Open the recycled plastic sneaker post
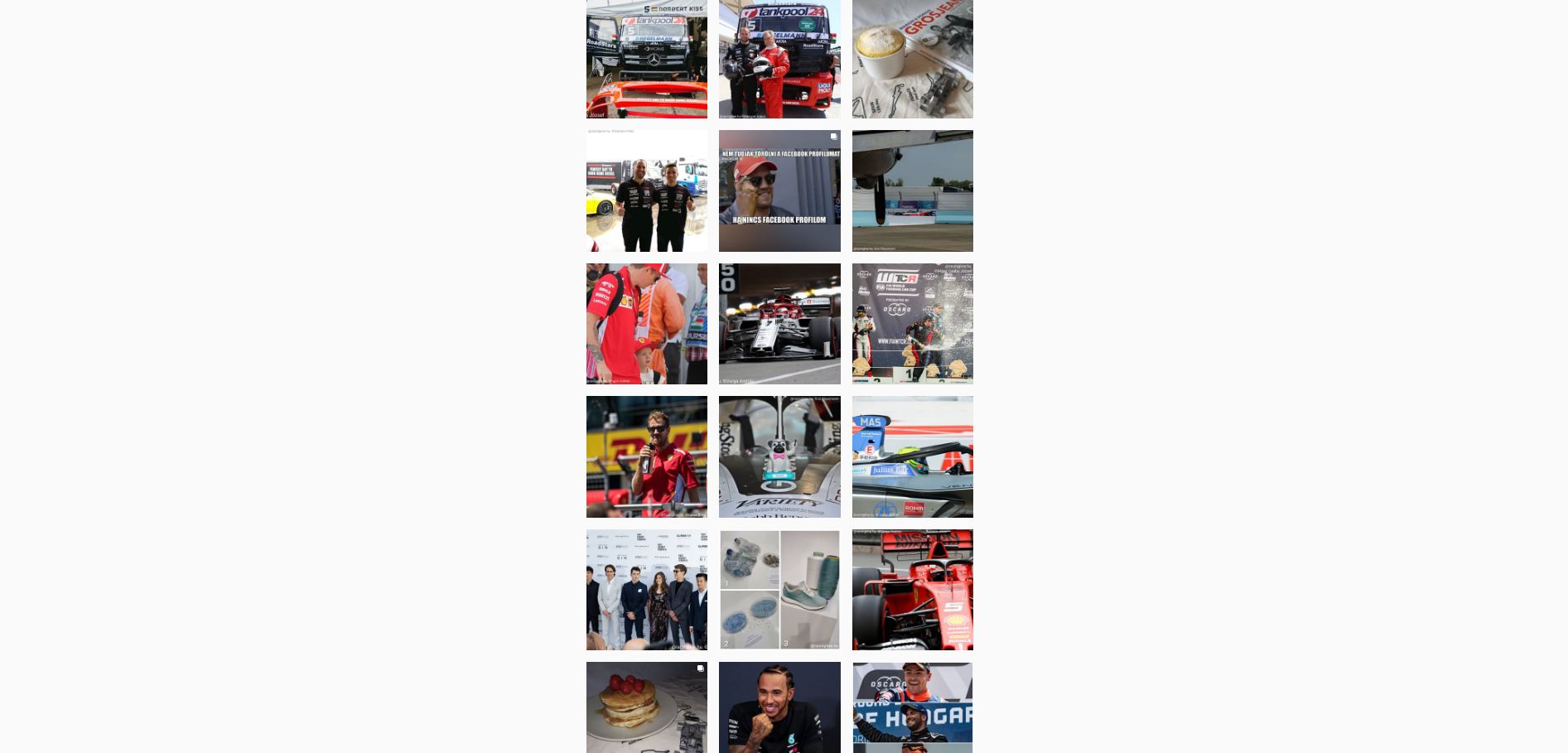The image size is (1568, 753). (x=779, y=590)
